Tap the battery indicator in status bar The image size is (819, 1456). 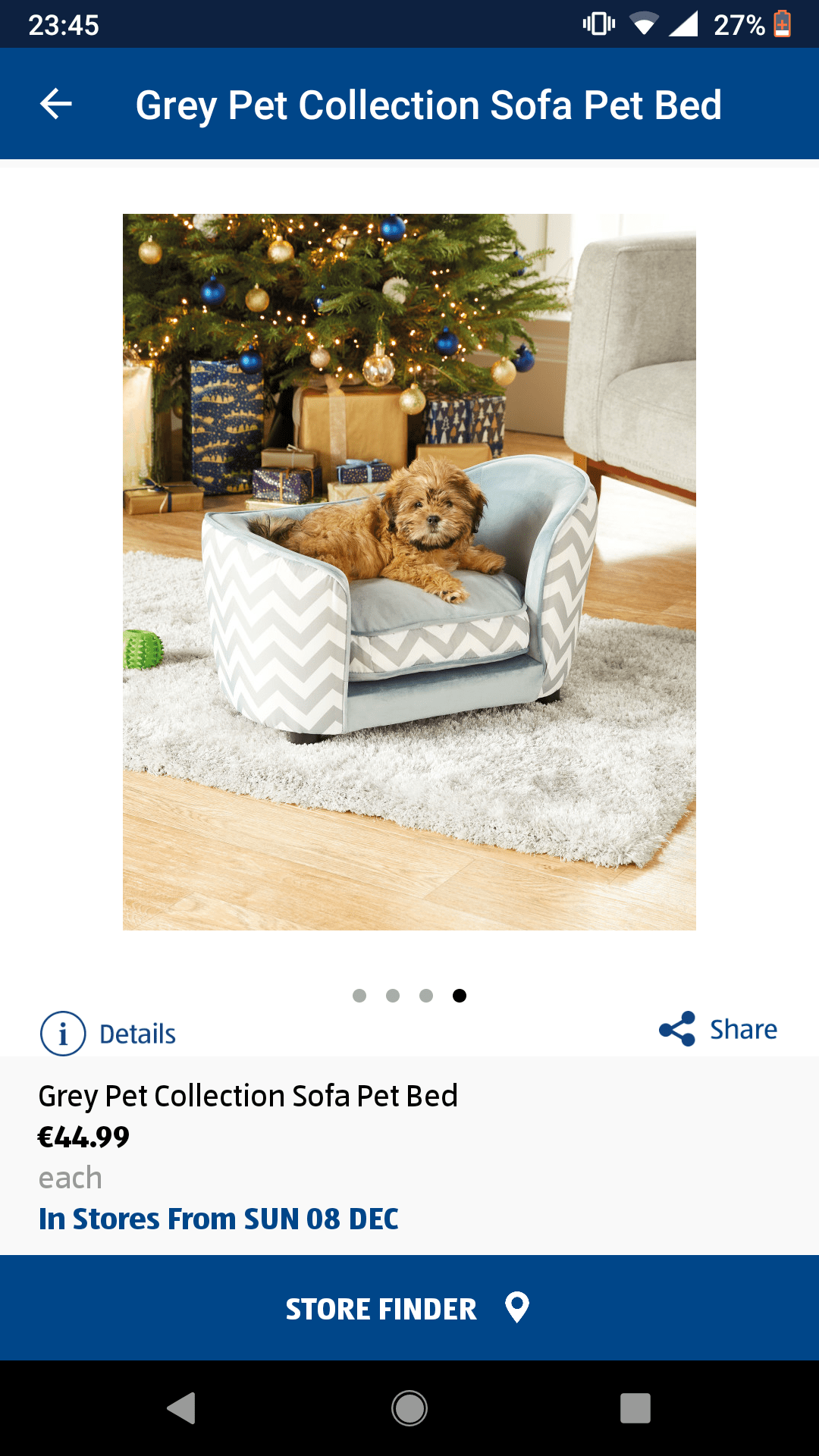pos(783,24)
